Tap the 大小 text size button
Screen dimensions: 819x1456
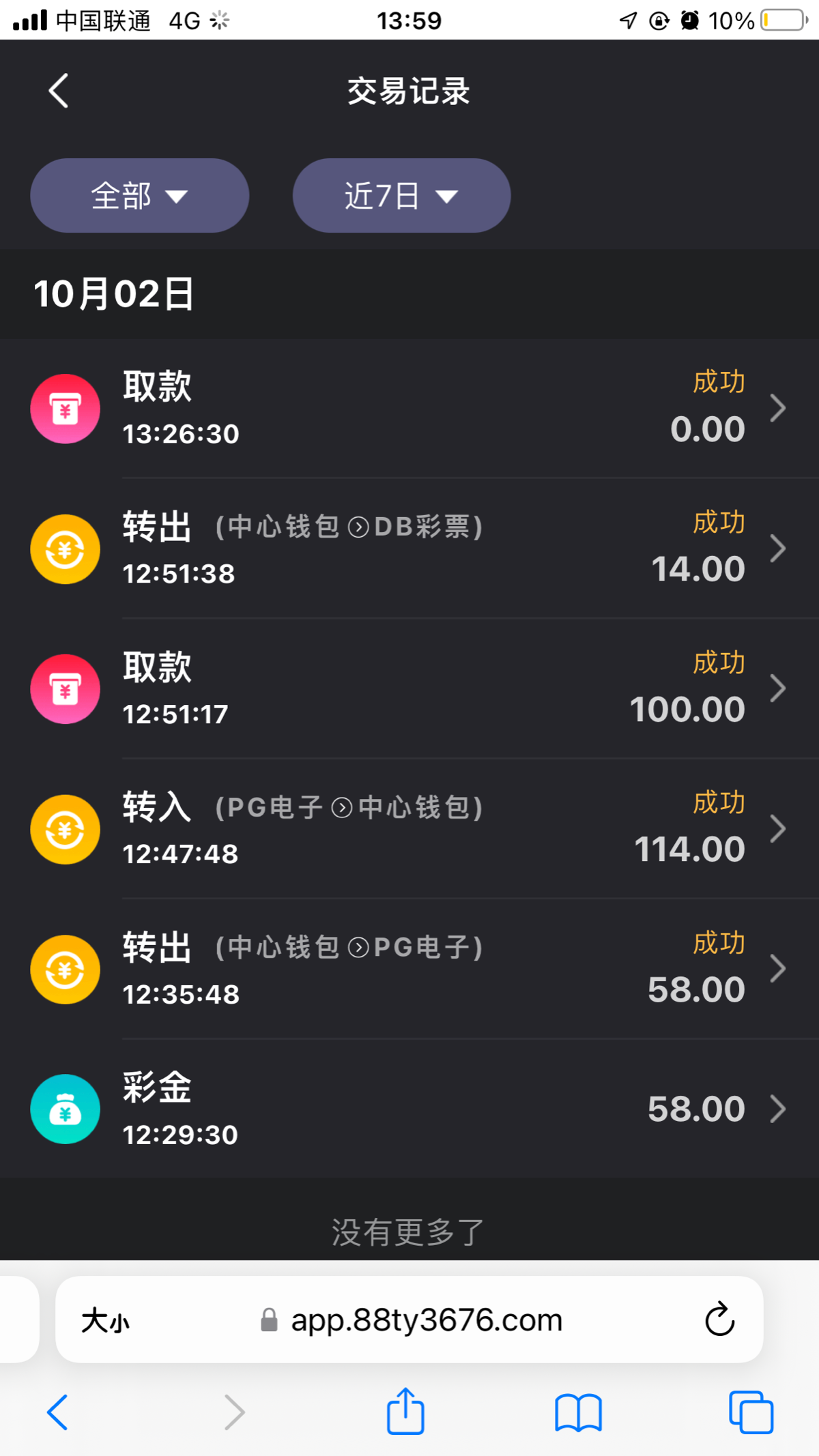(x=105, y=1320)
